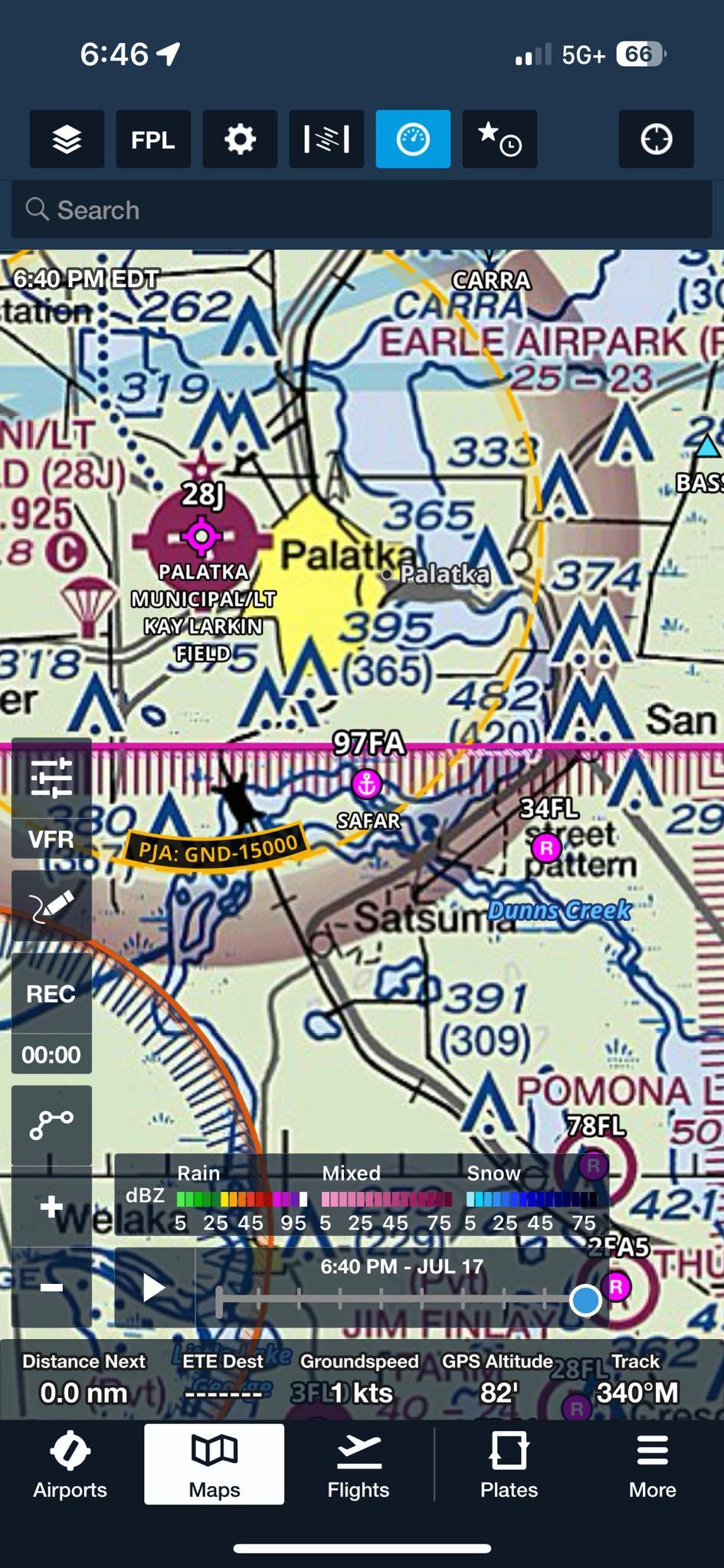Tap the Search field
Image resolution: width=724 pixels, height=1568 pixels.
(362, 210)
